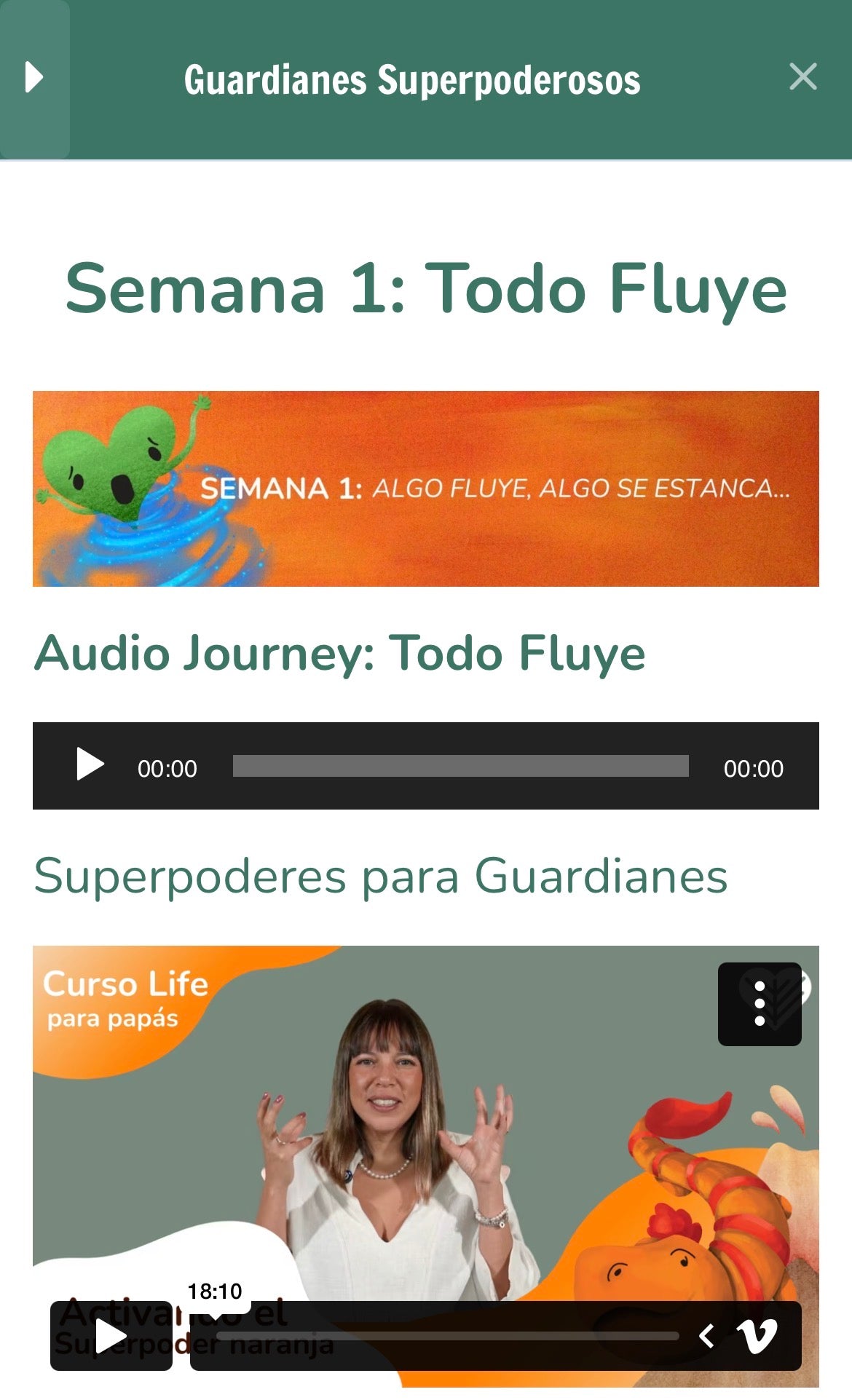Viewport: 852px width, 1400px height.
Task: Open the Audio Journey: Todo Fluye section heading
Action: click(340, 655)
